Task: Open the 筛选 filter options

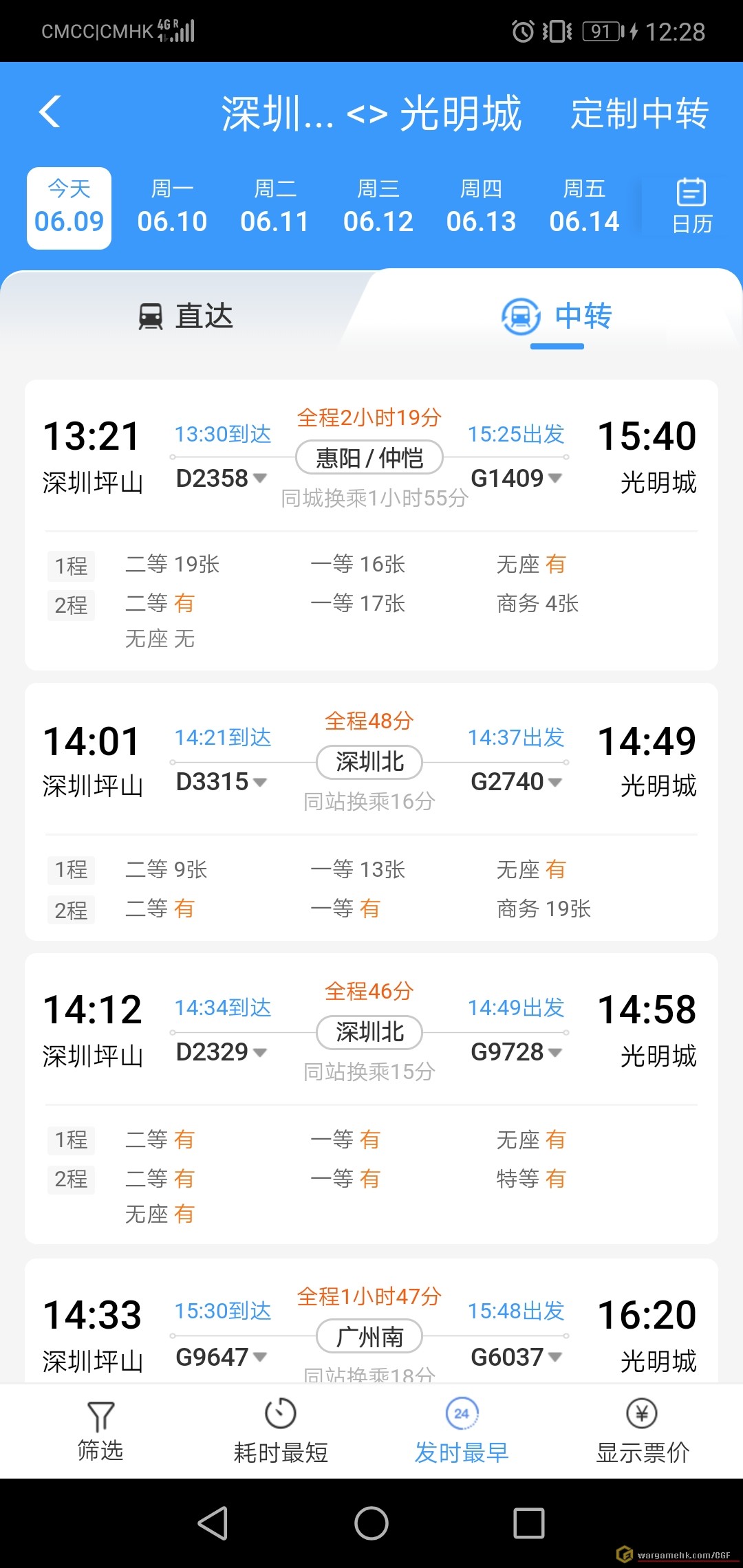Action: click(100, 1432)
